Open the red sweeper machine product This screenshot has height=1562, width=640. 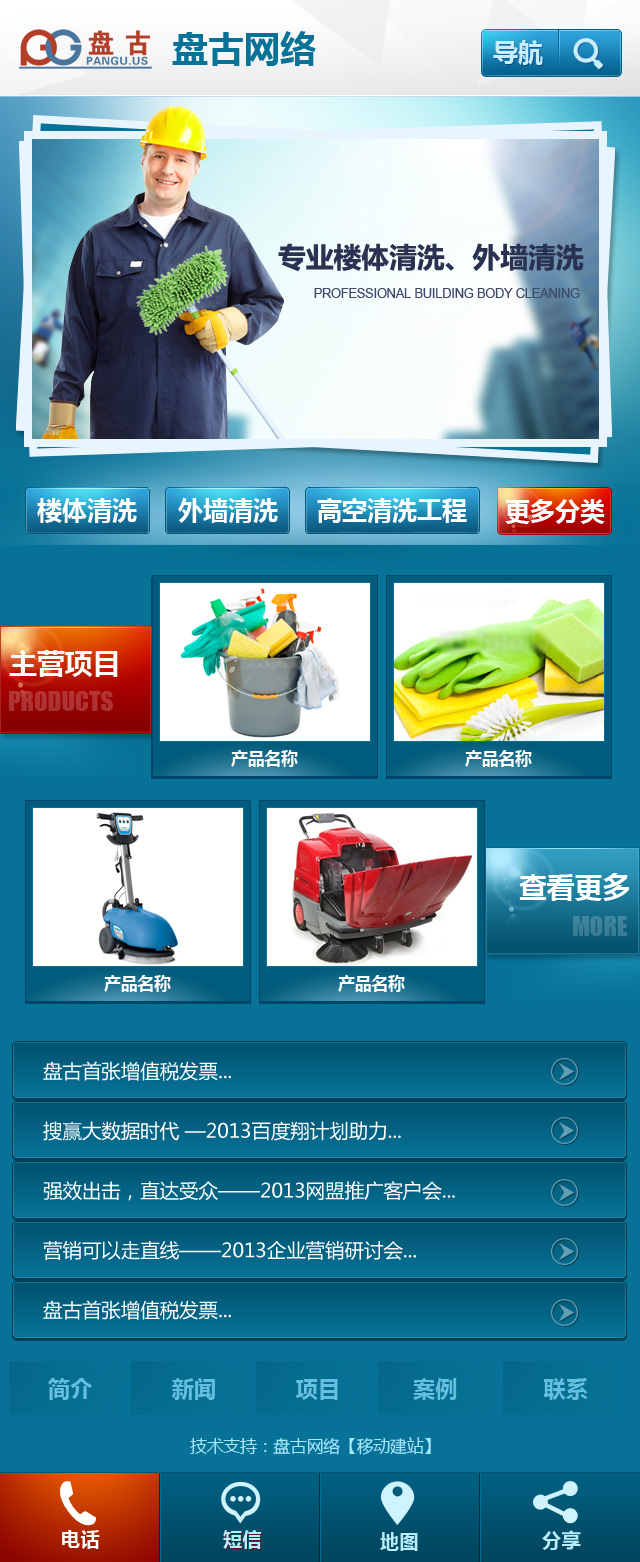371,900
